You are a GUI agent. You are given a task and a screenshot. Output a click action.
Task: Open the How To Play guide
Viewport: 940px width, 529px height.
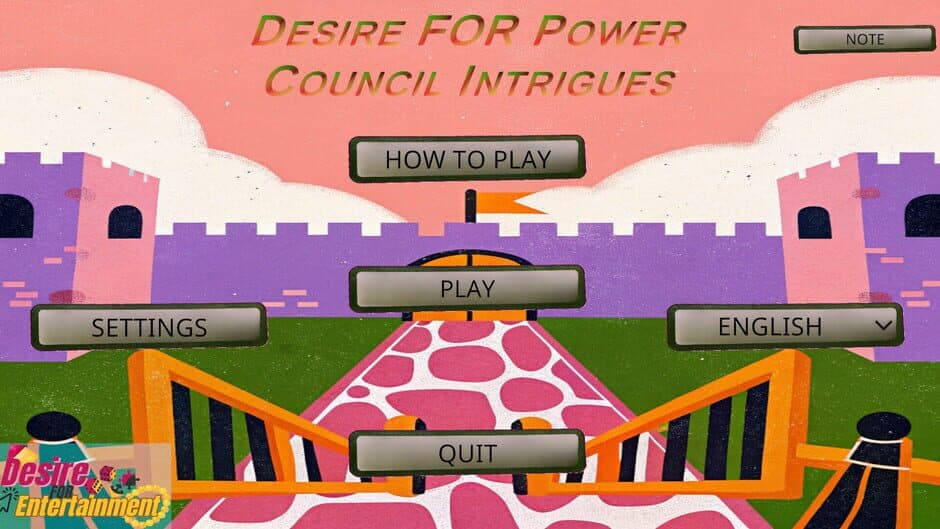pos(467,159)
